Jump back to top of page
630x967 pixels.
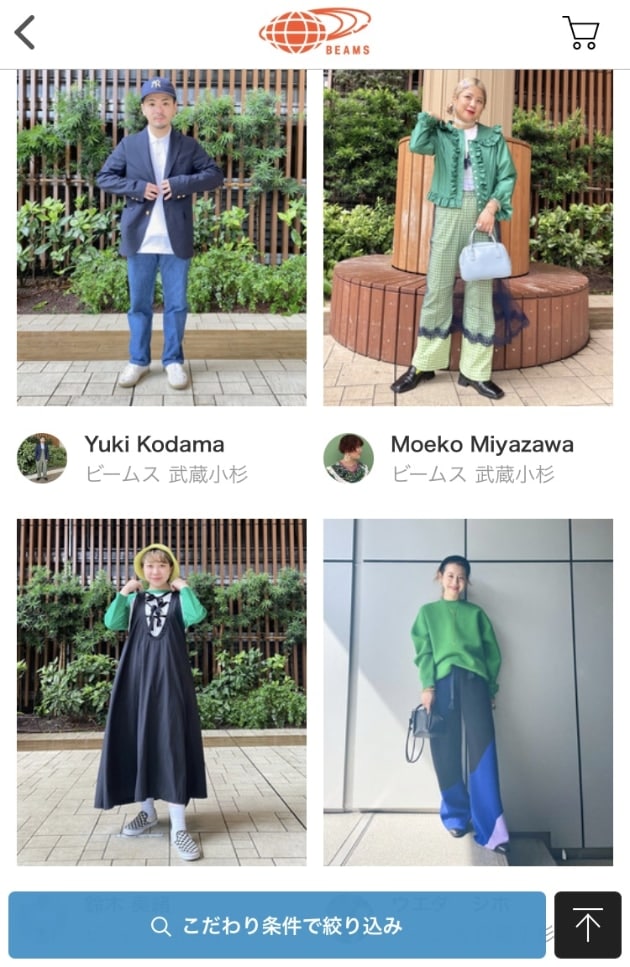pyautogui.click(x=588, y=925)
